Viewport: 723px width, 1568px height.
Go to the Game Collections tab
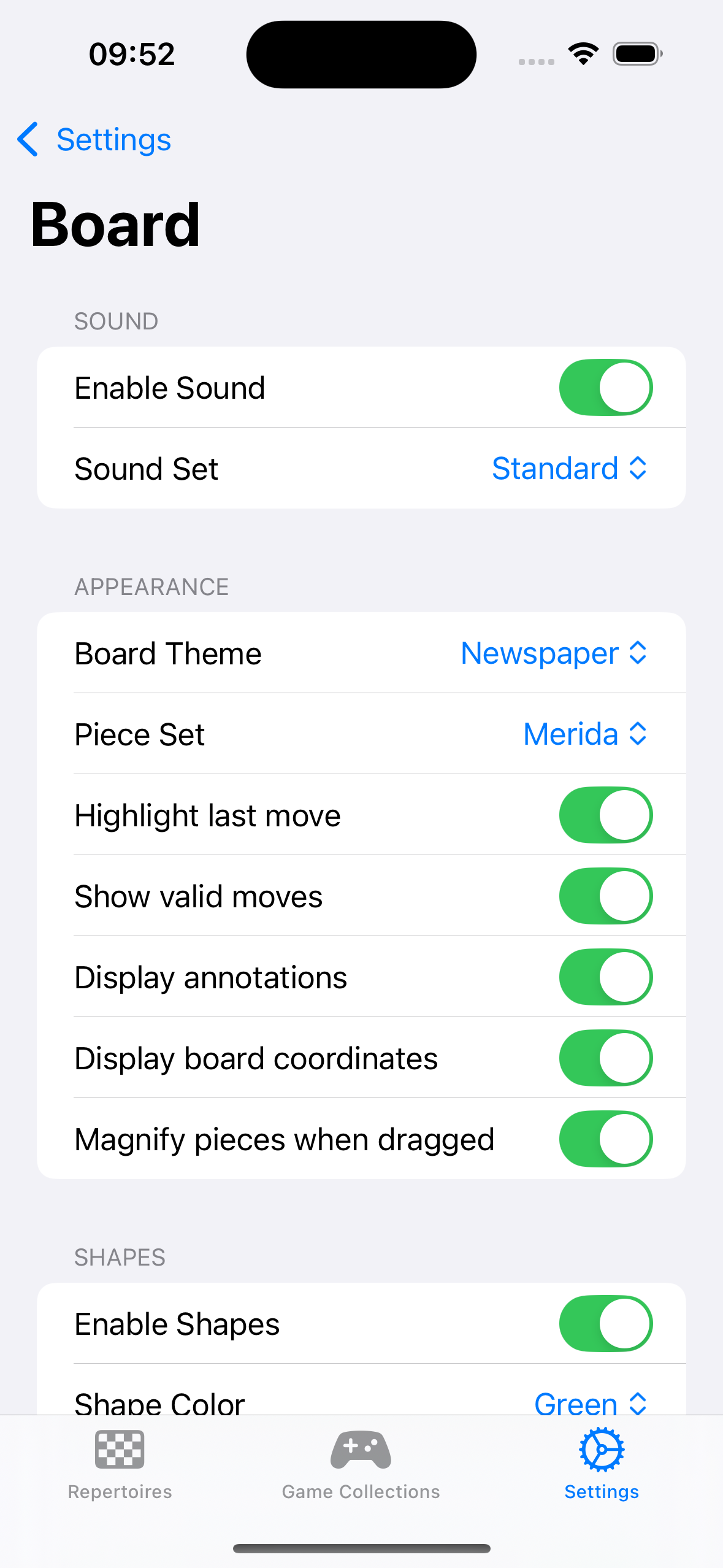coord(361,1469)
